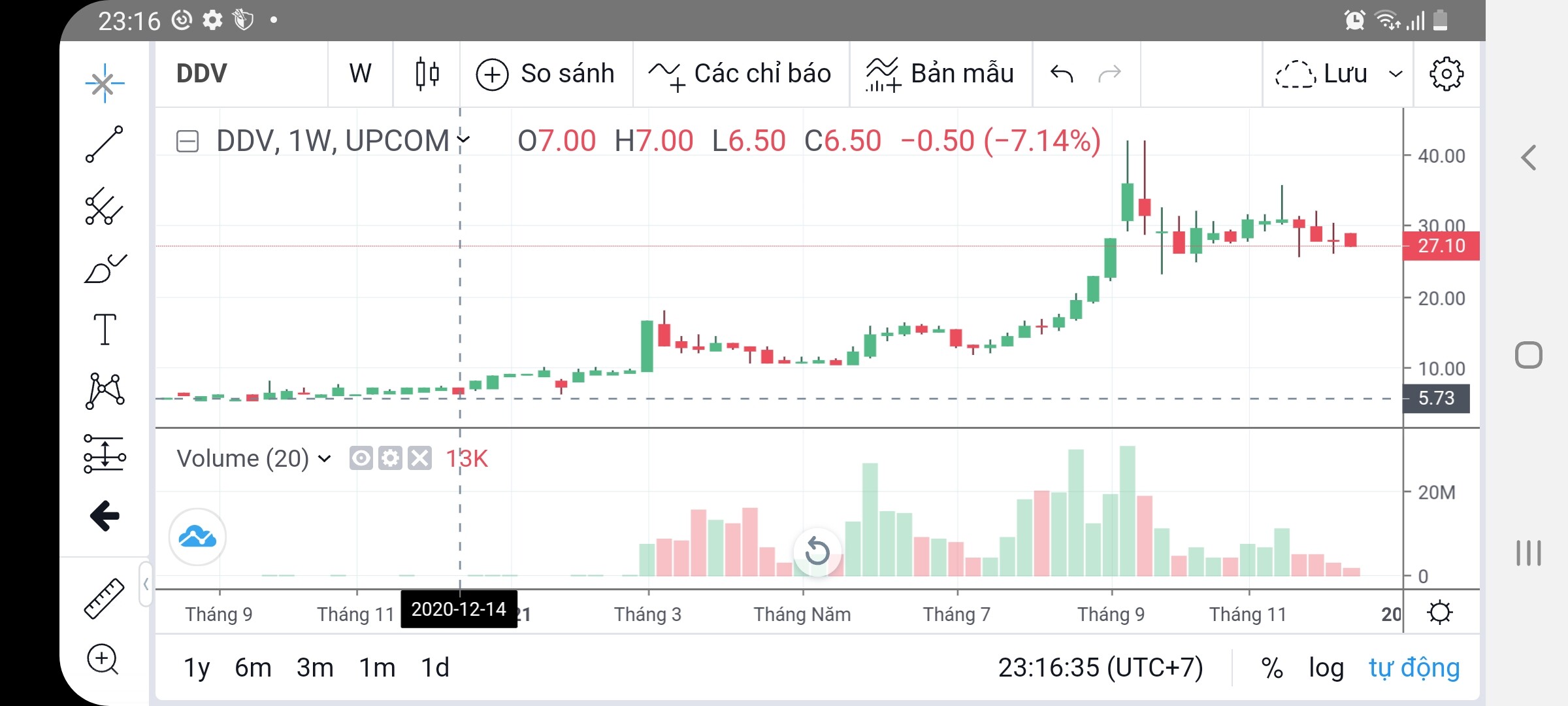Open Các chỉ báo indicators list
The width and height of the screenshot is (1568, 706).
740,74
